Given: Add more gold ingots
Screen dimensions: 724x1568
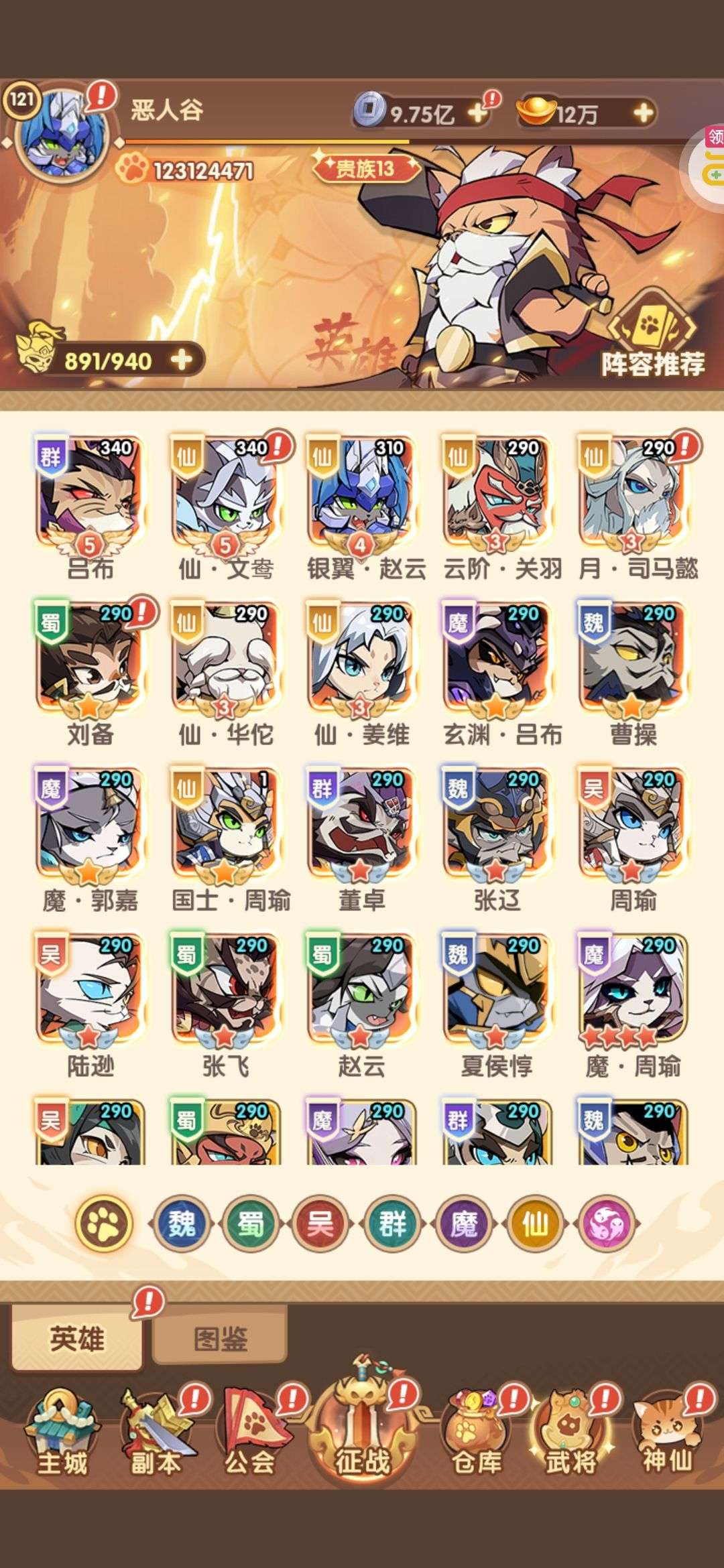Looking at the screenshot, I should 644,113.
